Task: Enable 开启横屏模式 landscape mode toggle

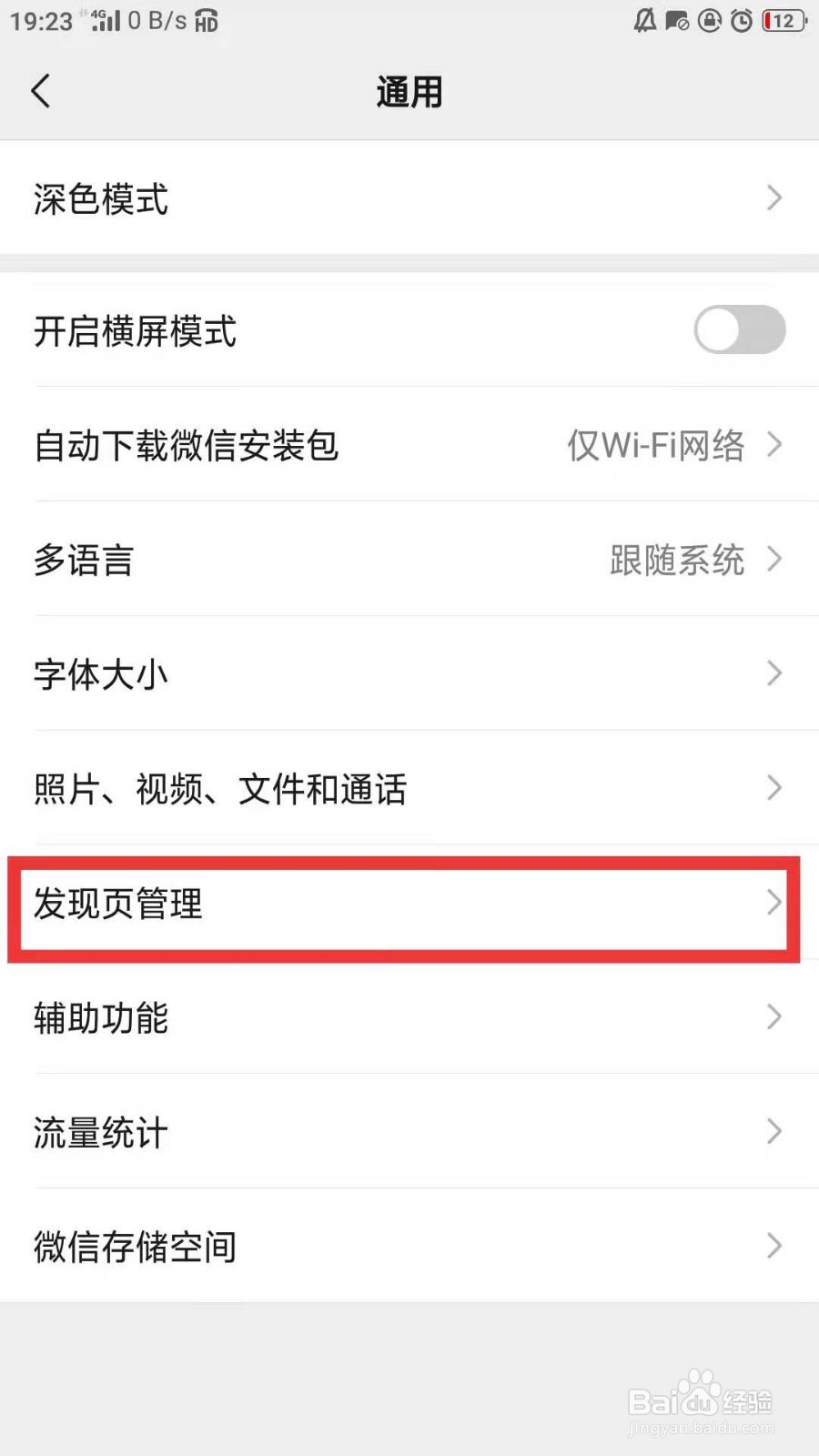Action: point(739,330)
